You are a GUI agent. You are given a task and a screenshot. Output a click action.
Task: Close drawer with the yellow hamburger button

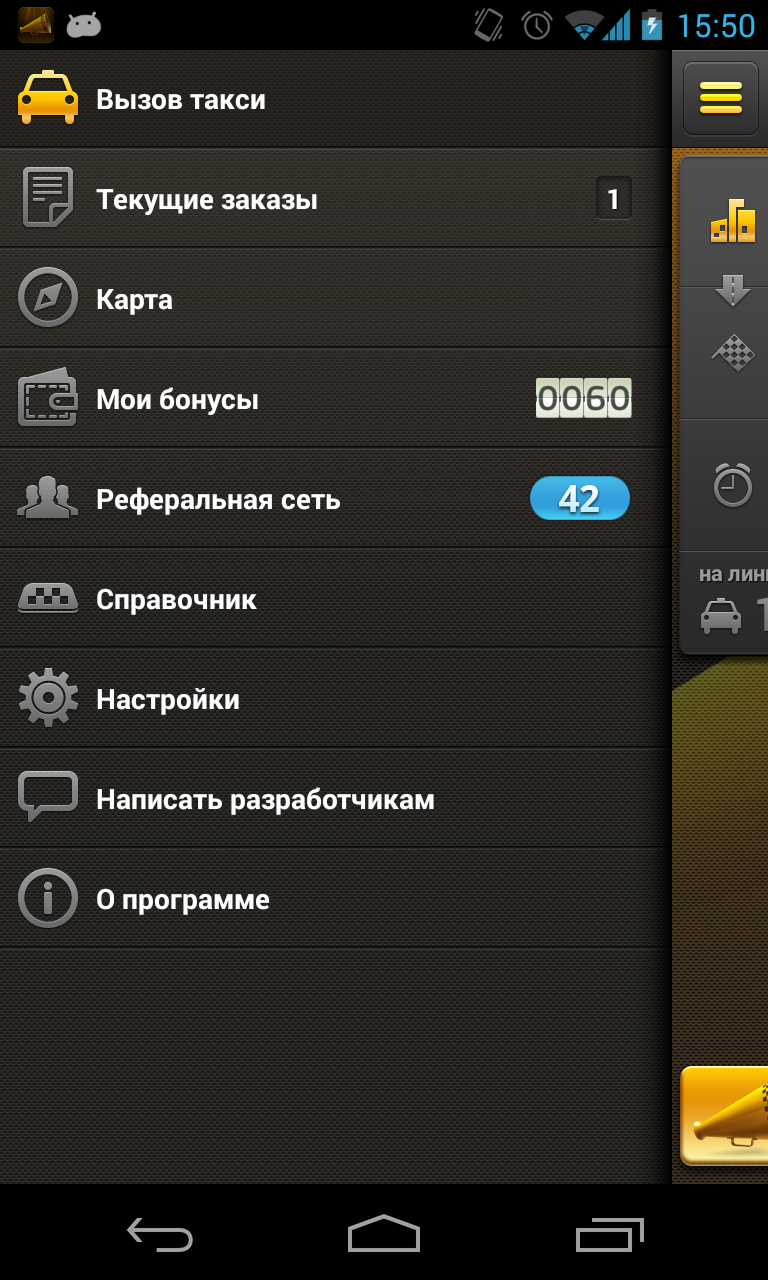click(721, 98)
